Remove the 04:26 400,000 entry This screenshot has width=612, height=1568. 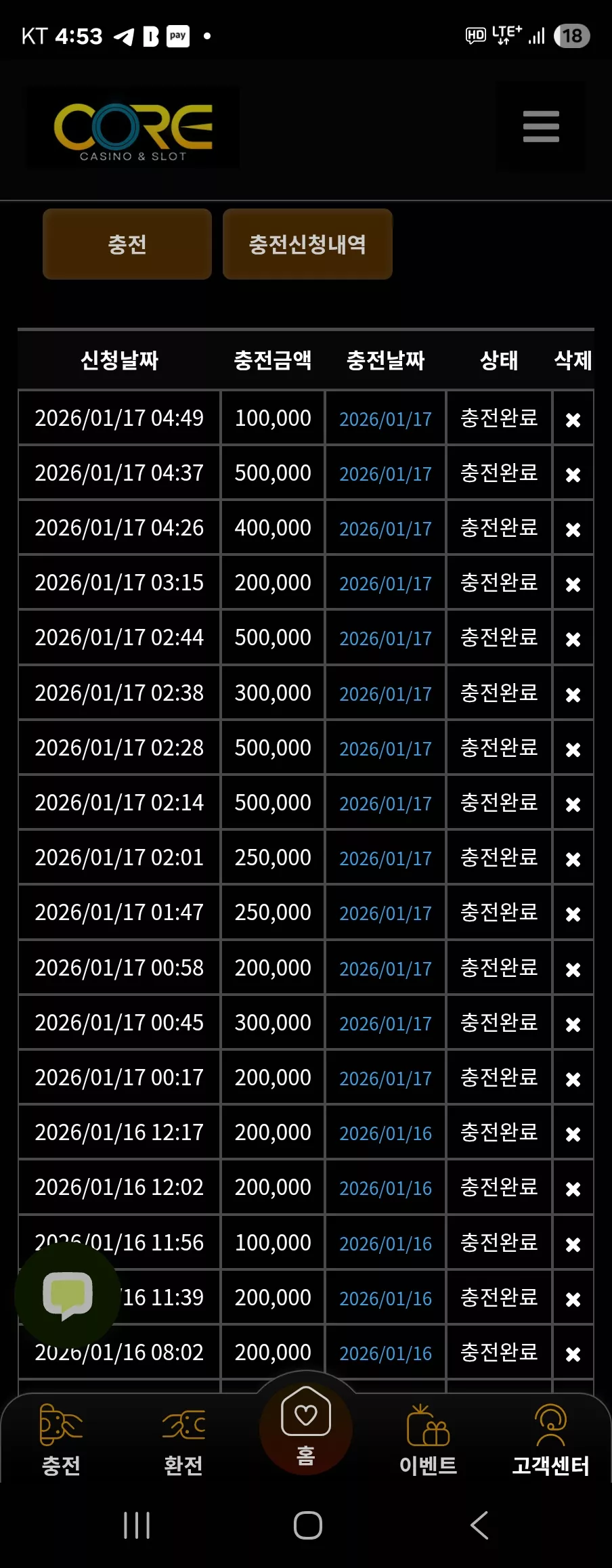coord(573,529)
